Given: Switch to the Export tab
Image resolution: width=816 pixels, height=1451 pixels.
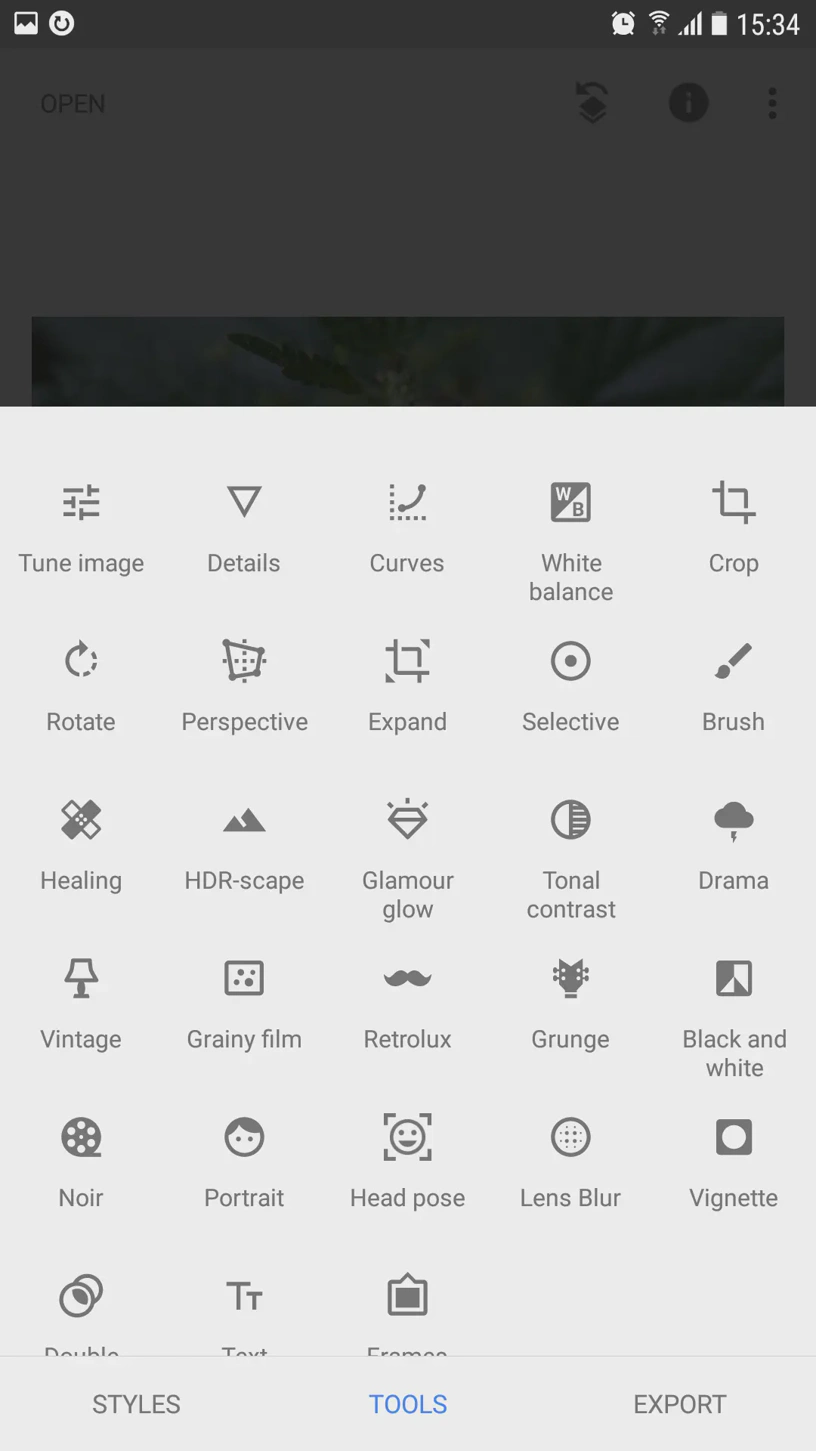Looking at the screenshot, I should tap(679, 1404).
